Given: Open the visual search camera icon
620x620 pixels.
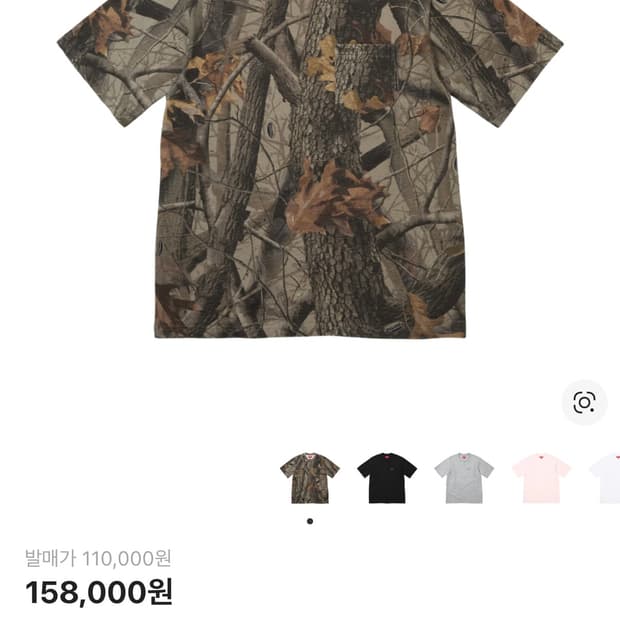Looking at the screenshot, I should click(584, 403).
